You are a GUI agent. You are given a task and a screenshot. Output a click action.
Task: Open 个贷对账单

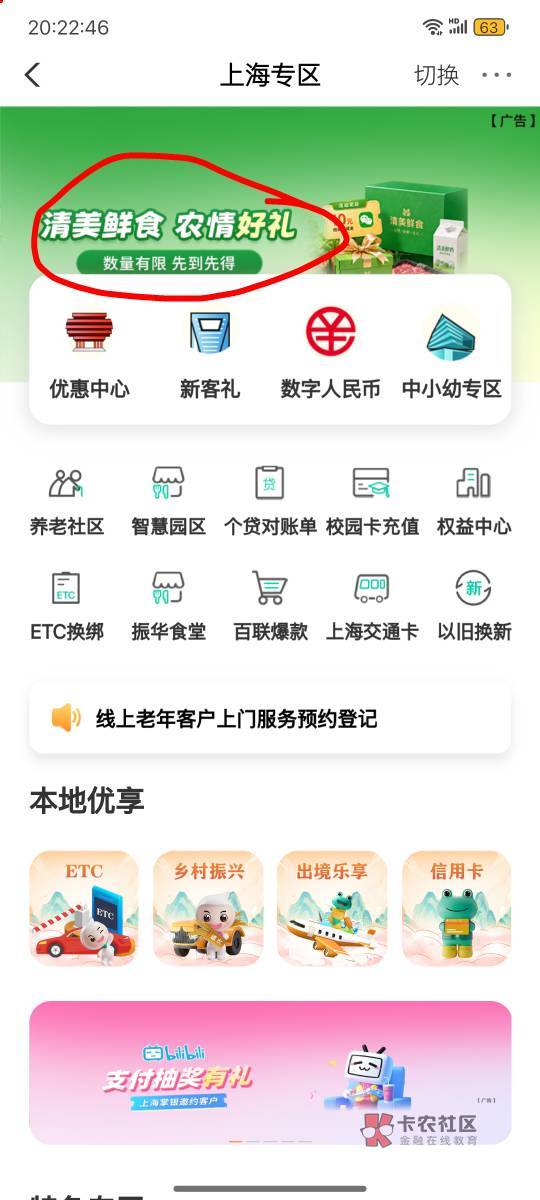[270, 501]
